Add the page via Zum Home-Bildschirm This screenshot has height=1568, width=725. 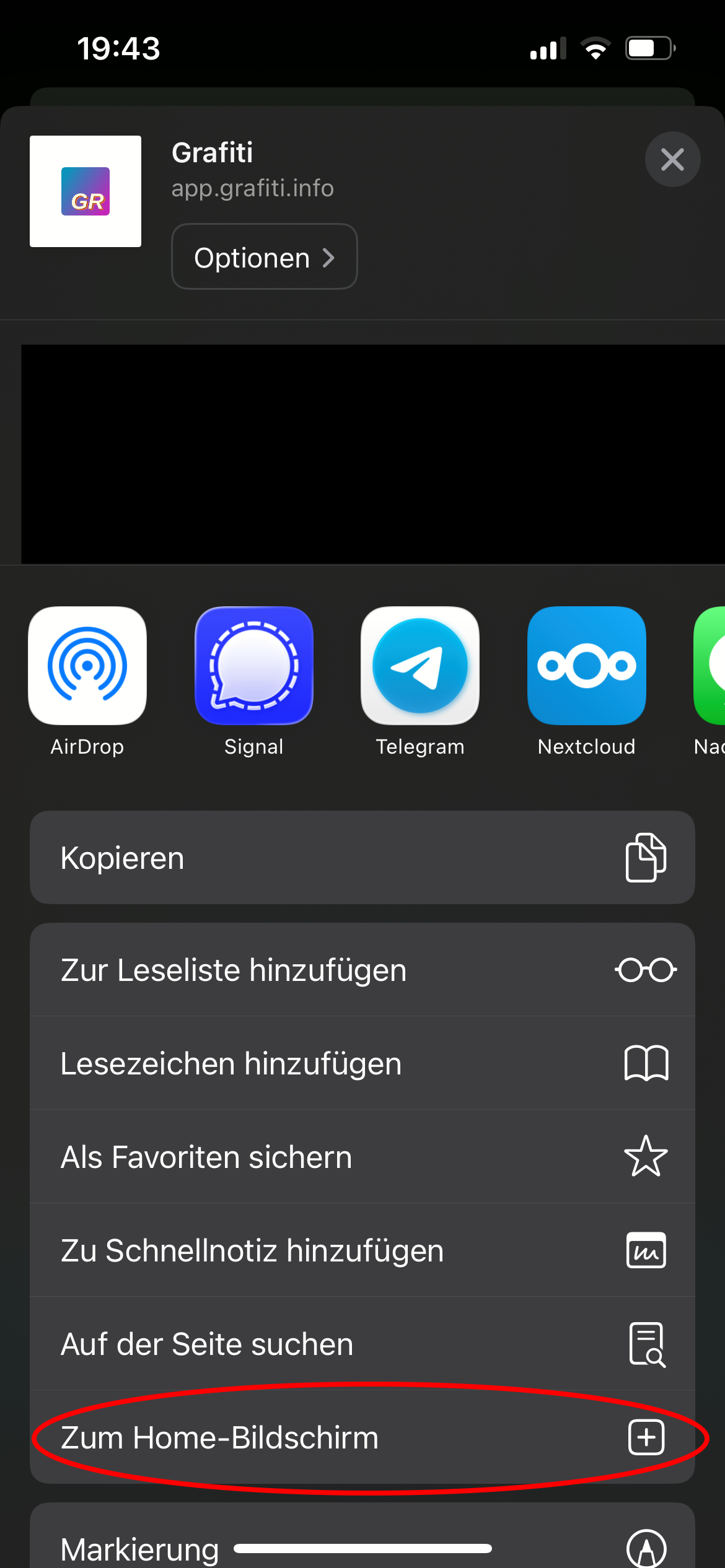coord(362,1437)
